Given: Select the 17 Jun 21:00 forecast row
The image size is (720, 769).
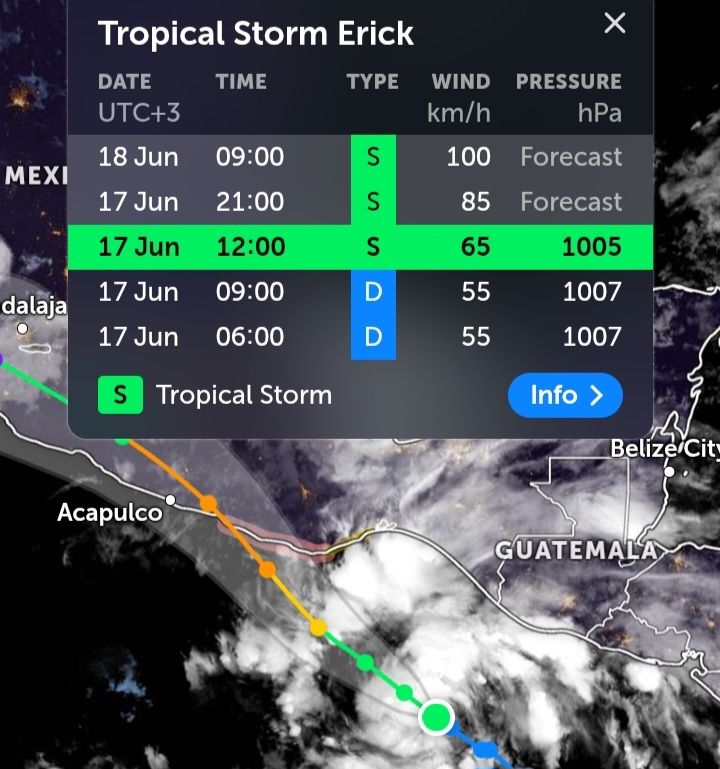Looking at the screenshot, I should pyautogui.click(x=360, y=202).
